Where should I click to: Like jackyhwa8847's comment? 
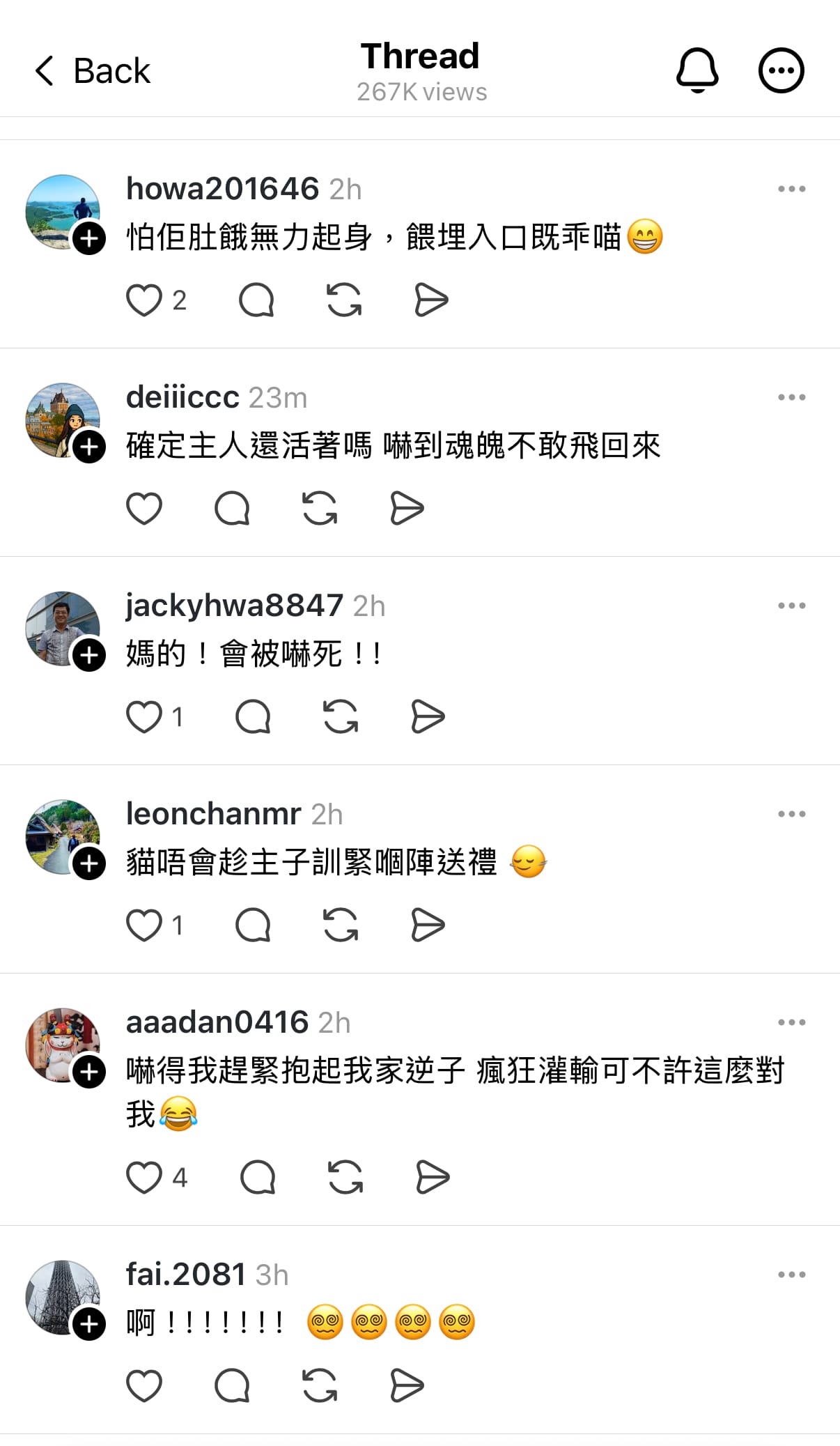point(144,716)
